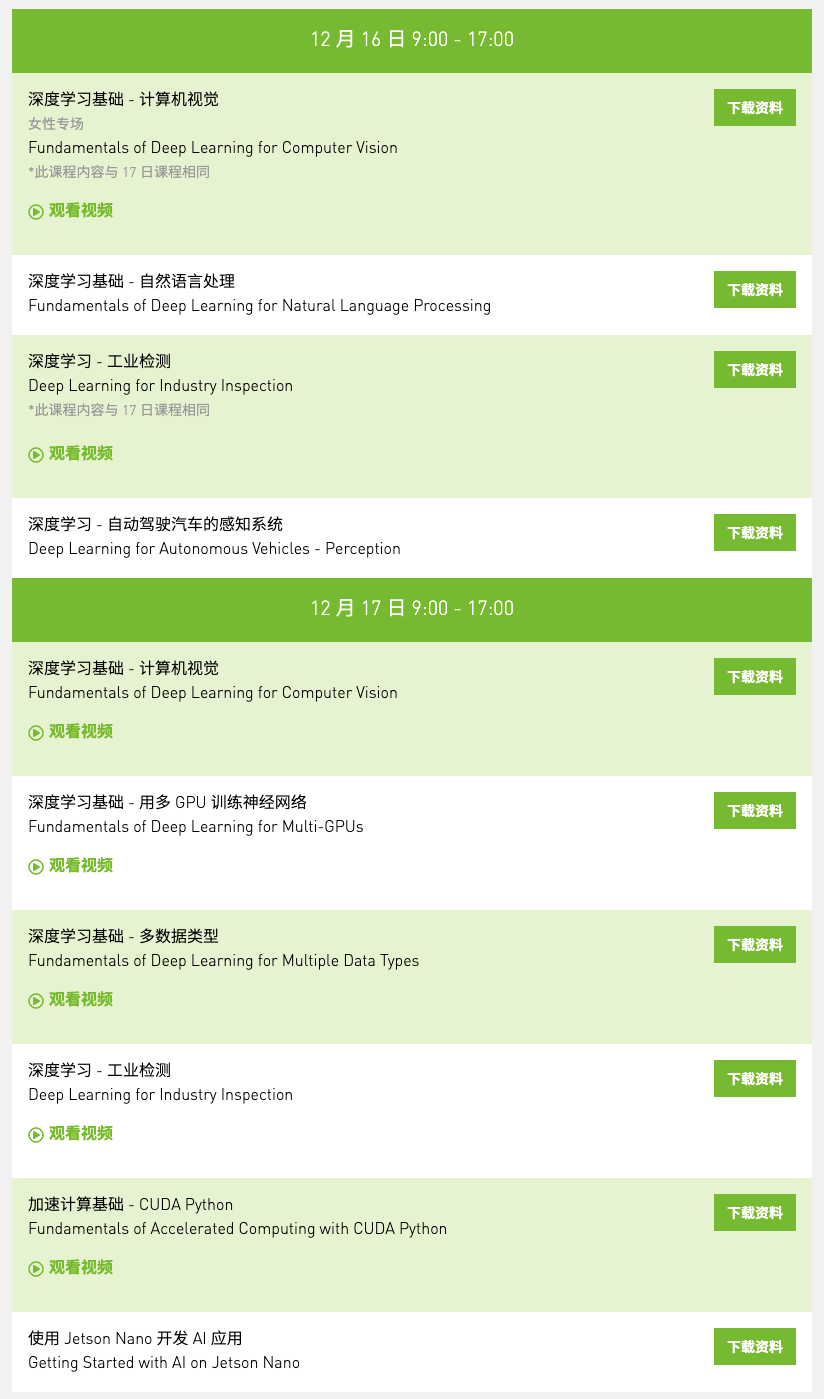
Task: Download CUDA Python course materials
Action: [x=754, y=1213]
